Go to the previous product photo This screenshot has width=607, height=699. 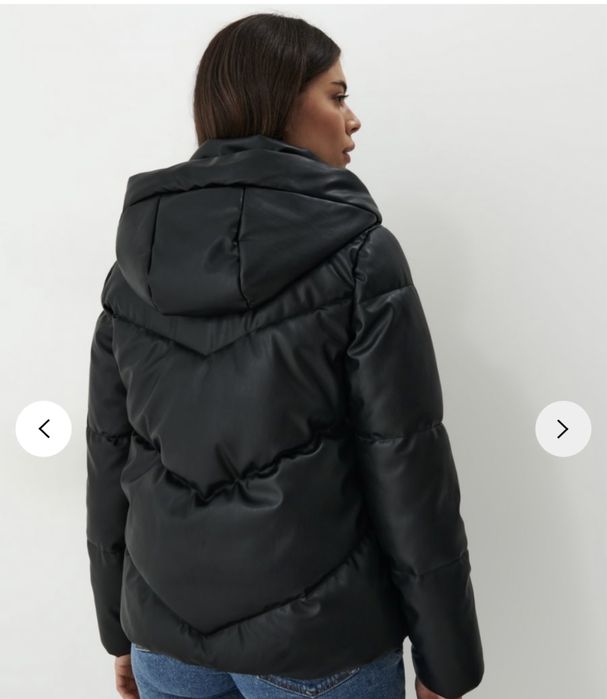pyautogui.click(x=44, y=429)
